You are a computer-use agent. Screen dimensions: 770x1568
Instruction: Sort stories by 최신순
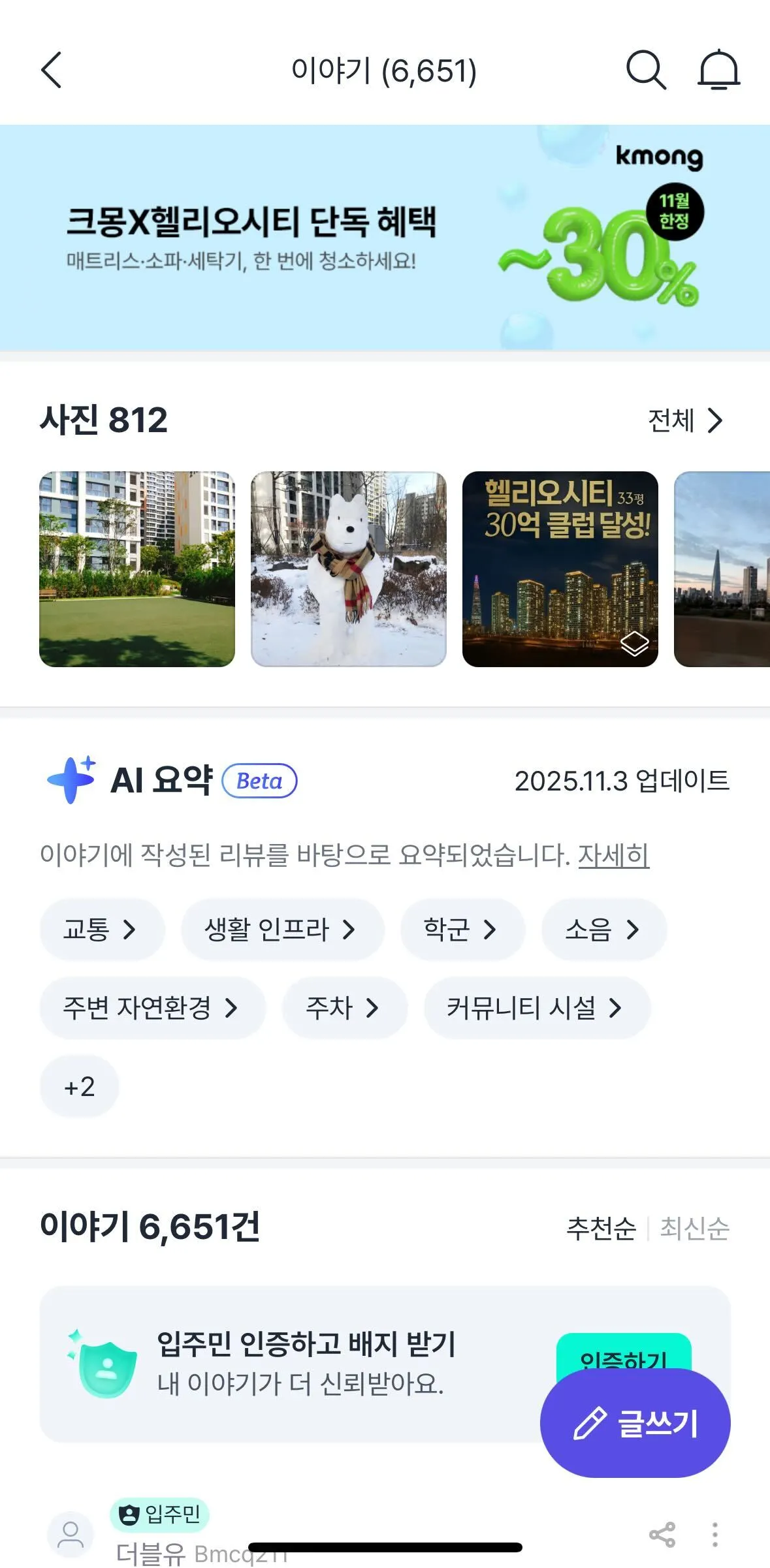pyautogui.click(x=694, y=1228)
